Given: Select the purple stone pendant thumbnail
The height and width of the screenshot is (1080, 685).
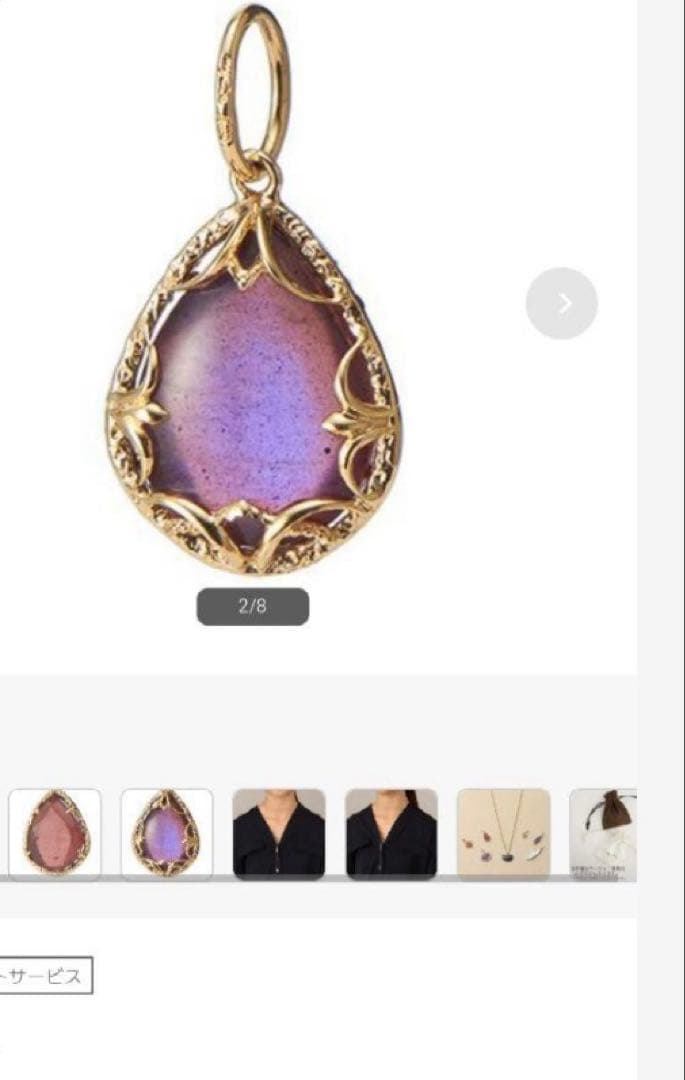Looking at the screenshot, I should 166,834.
